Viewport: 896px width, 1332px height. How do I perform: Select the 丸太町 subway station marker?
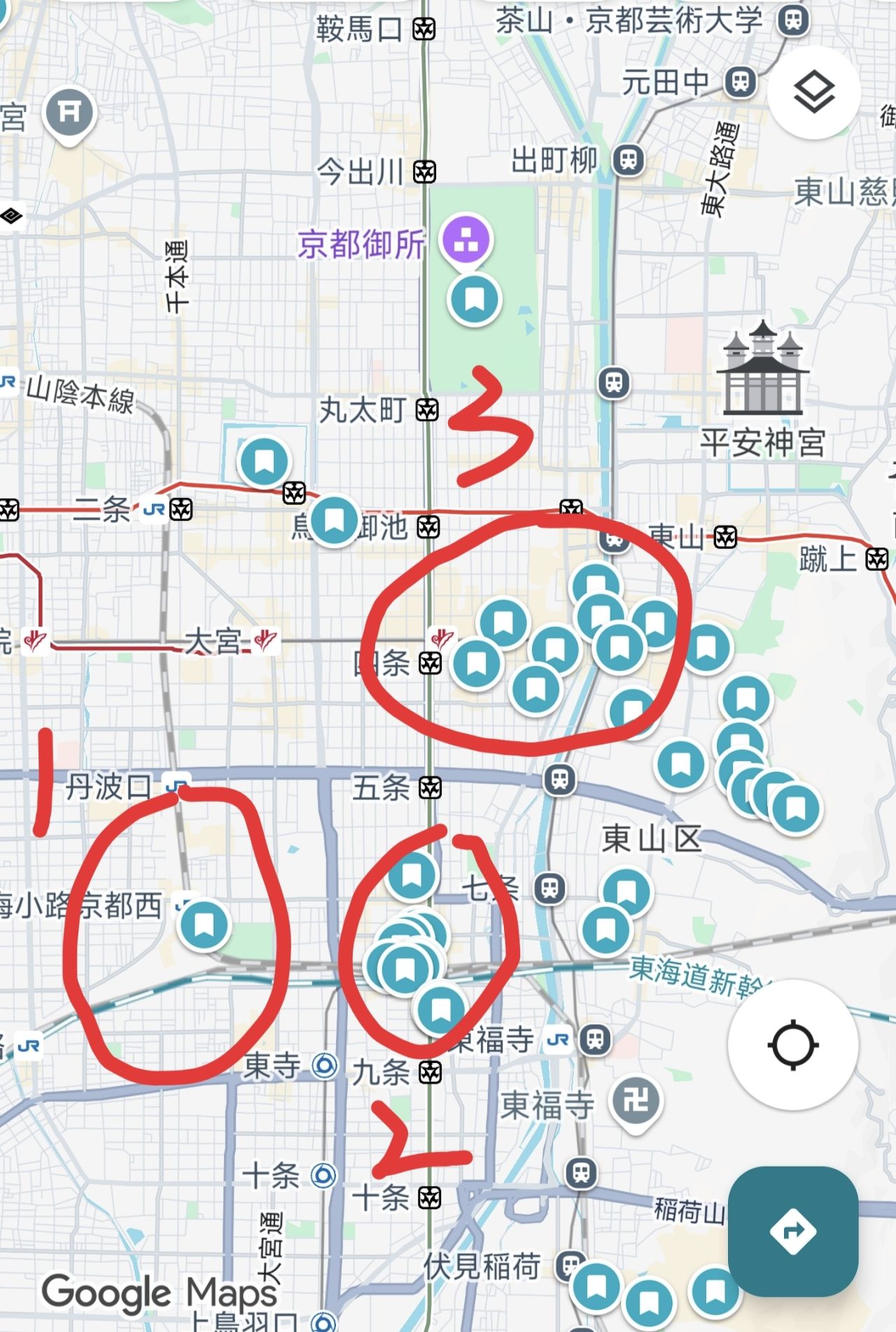coord(427,410)
